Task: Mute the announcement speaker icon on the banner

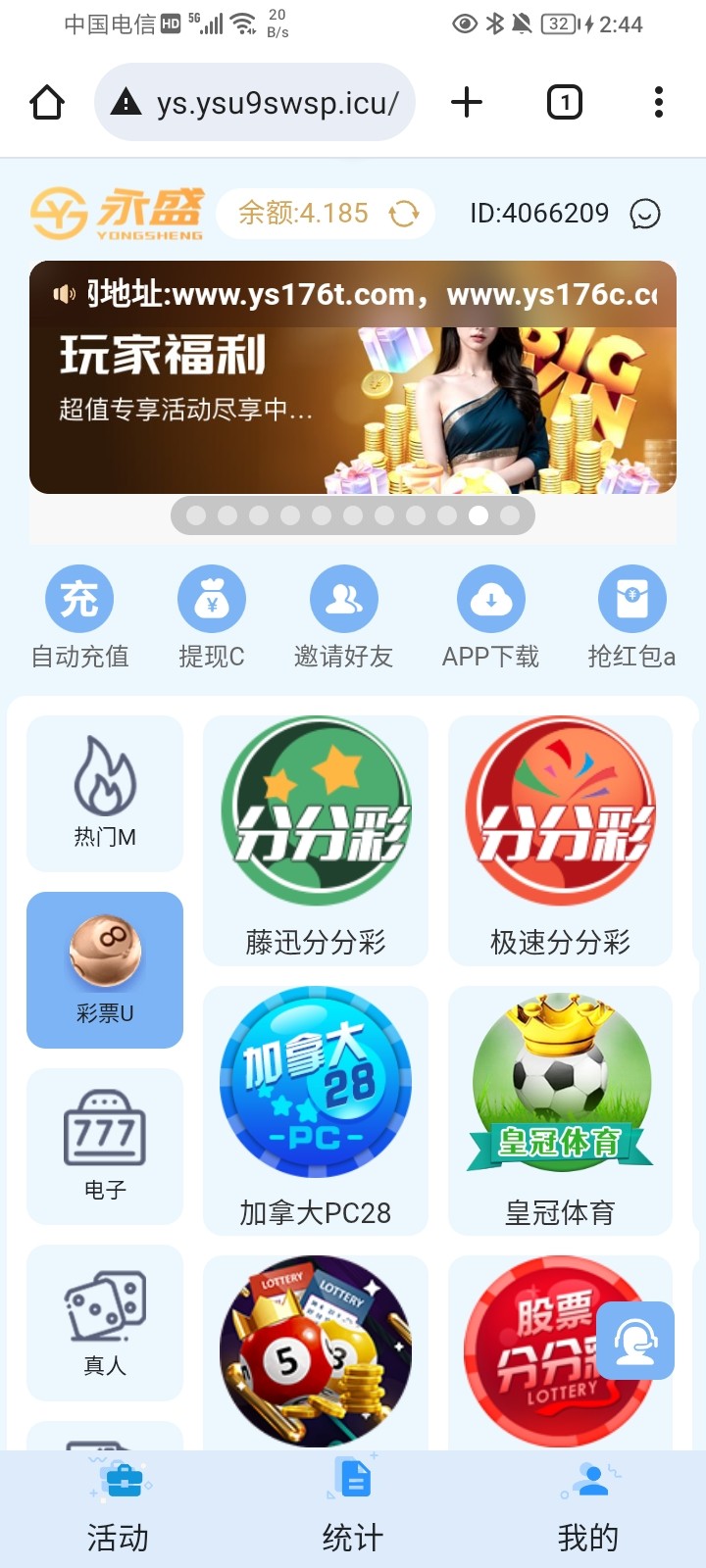Action: 63,292
